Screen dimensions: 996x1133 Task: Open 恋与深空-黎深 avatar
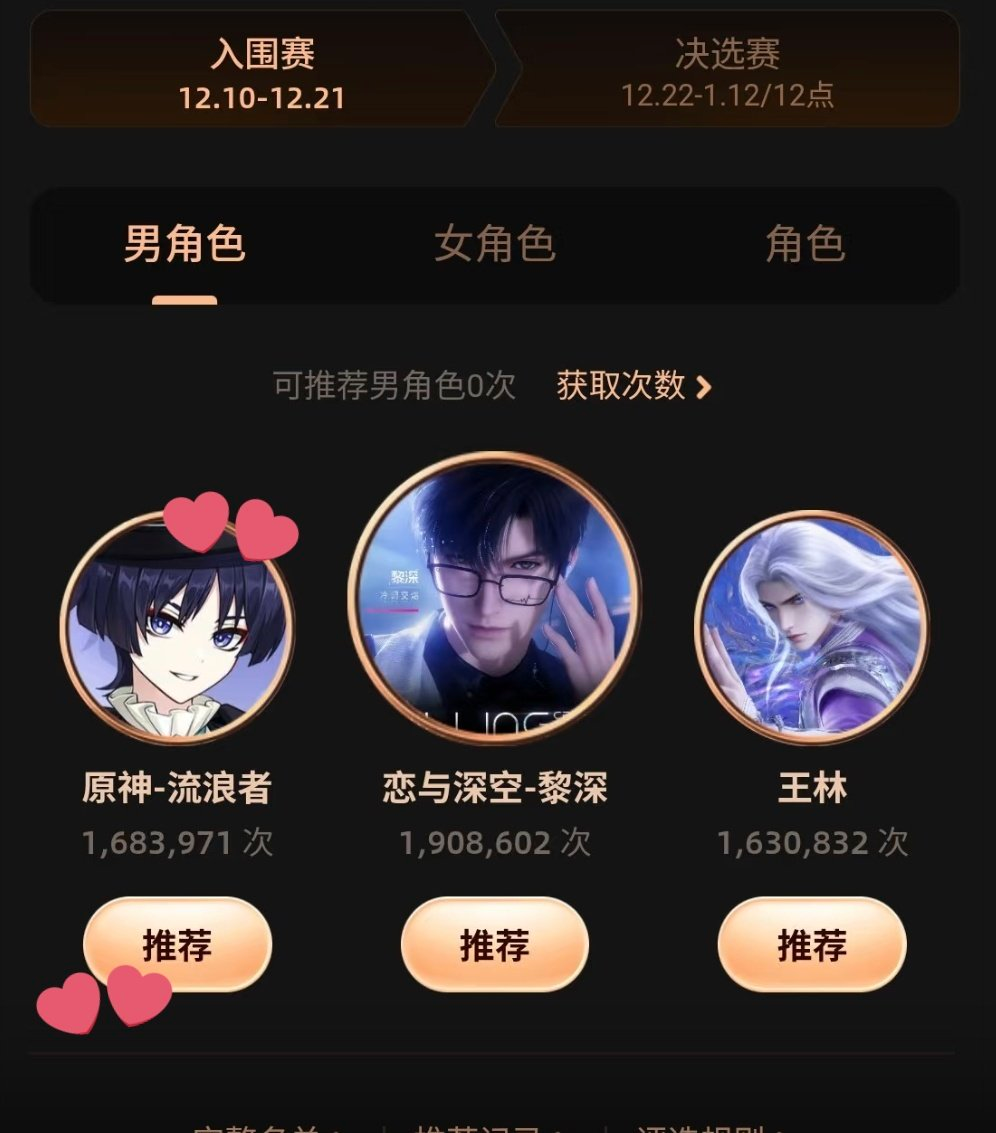(494, 597)
